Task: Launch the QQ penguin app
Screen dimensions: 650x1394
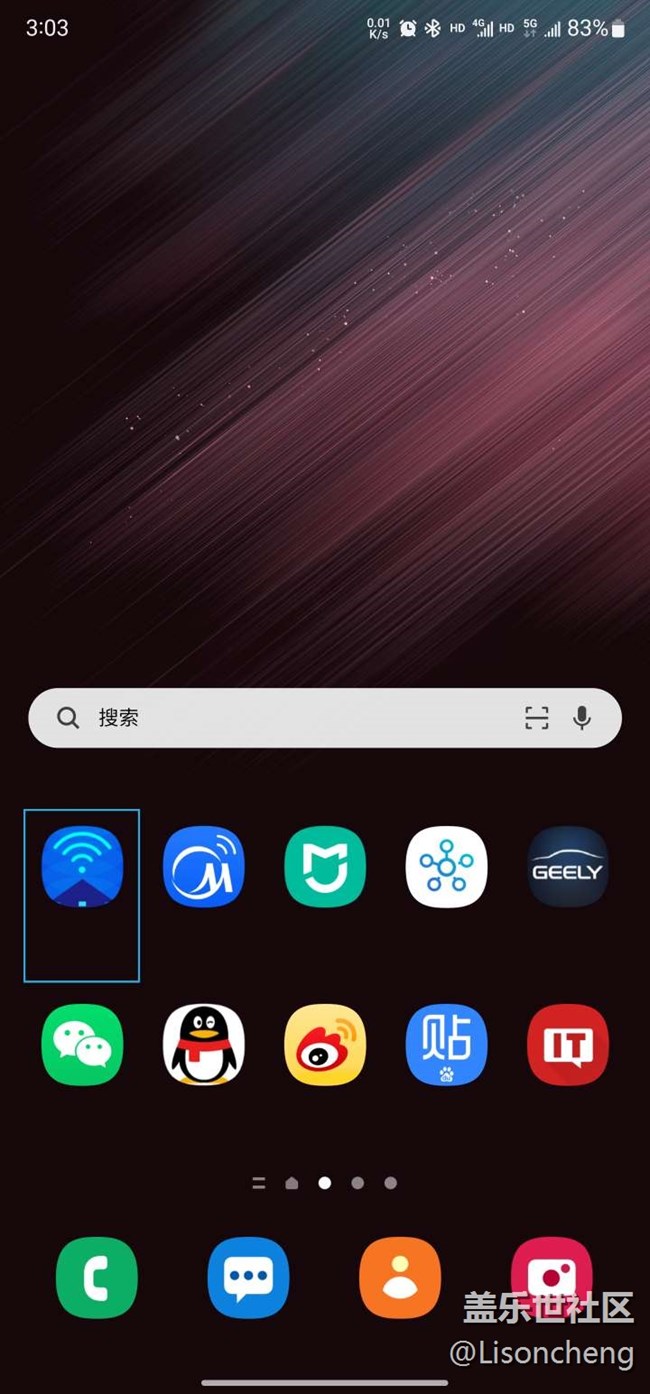Action: pos(204,1045)
